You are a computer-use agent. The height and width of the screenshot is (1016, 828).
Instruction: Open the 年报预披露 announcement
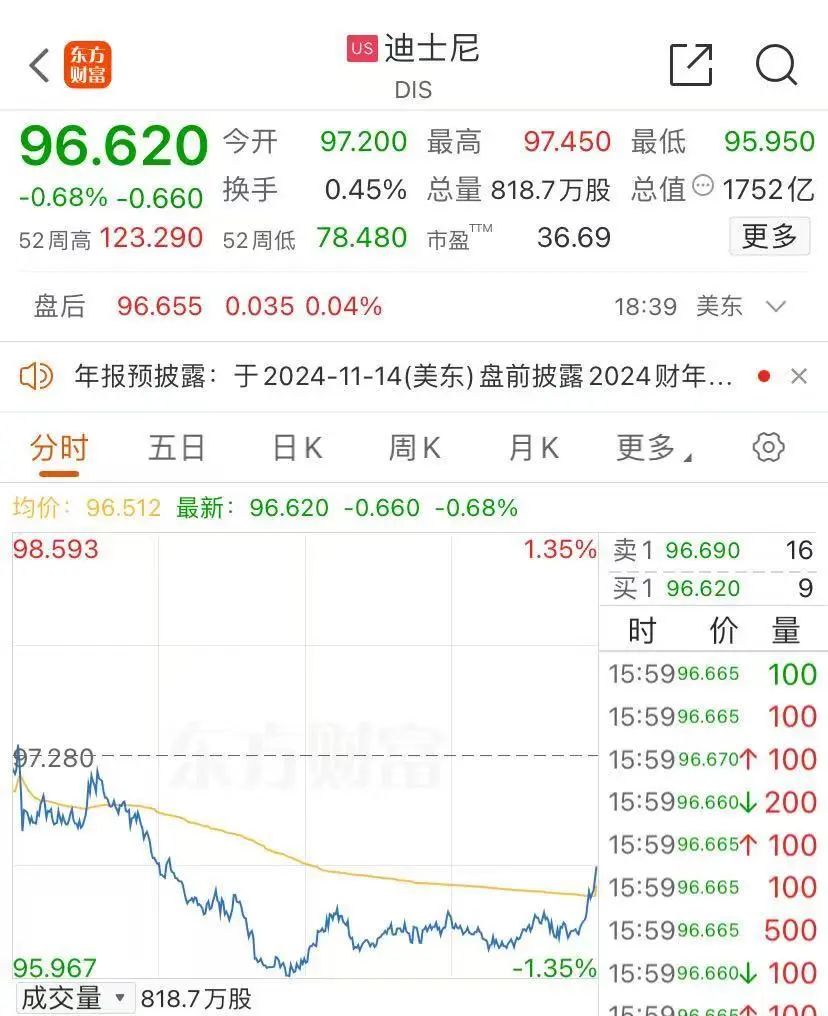click(400, 376)
